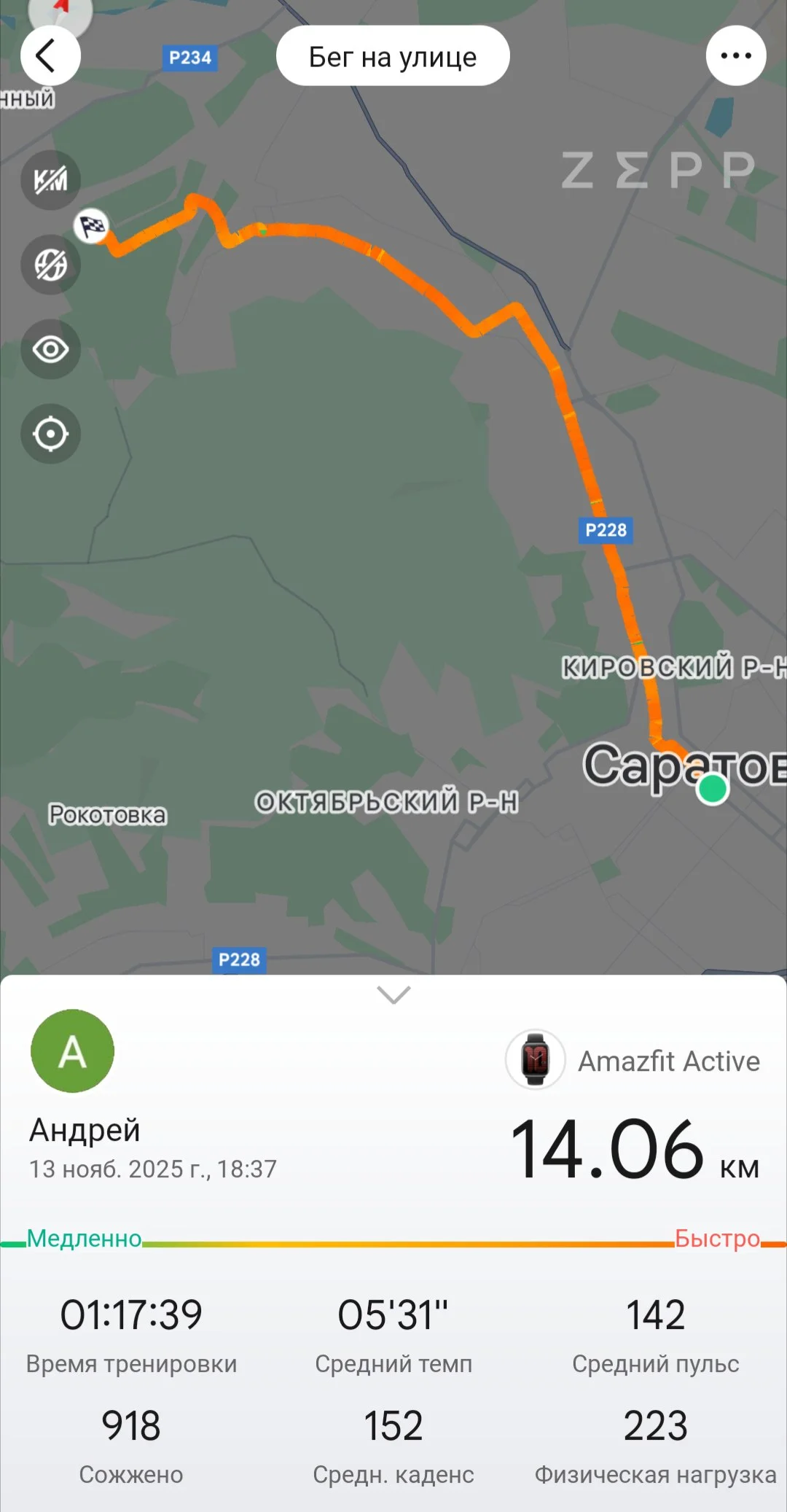Recenter the map on the route
The image size is (787, 1512).
50,434
